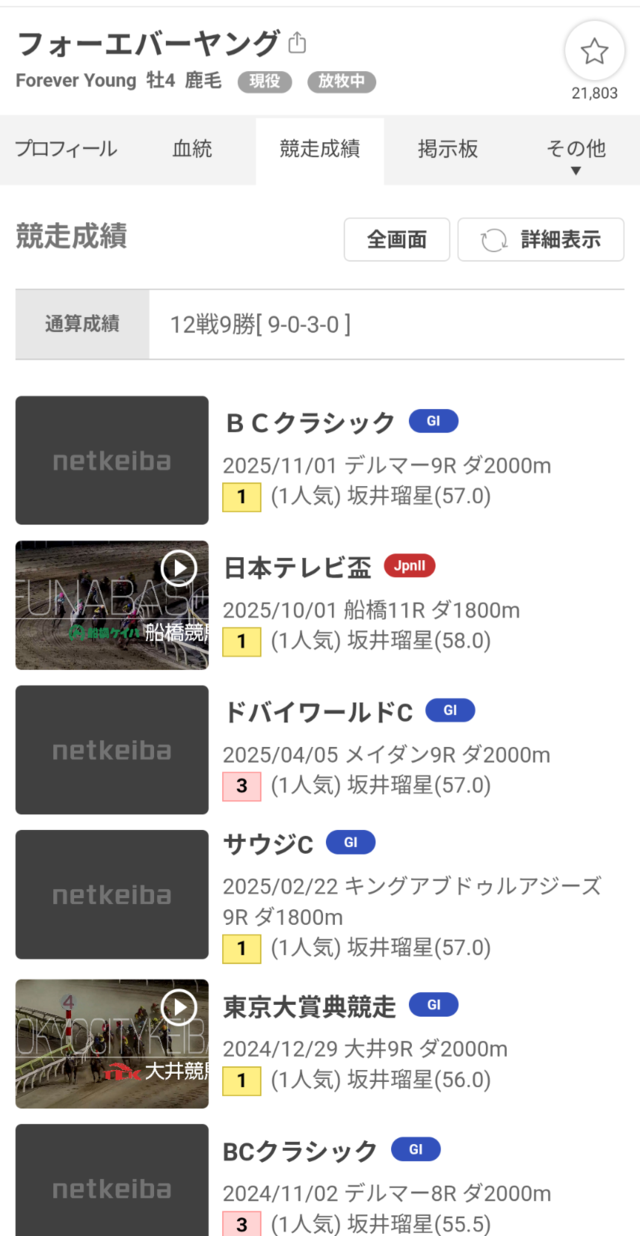The height and width of the screenshot is (1236, 640).
Task: Switch to the プロフィール tab
Action: [65, 150]
